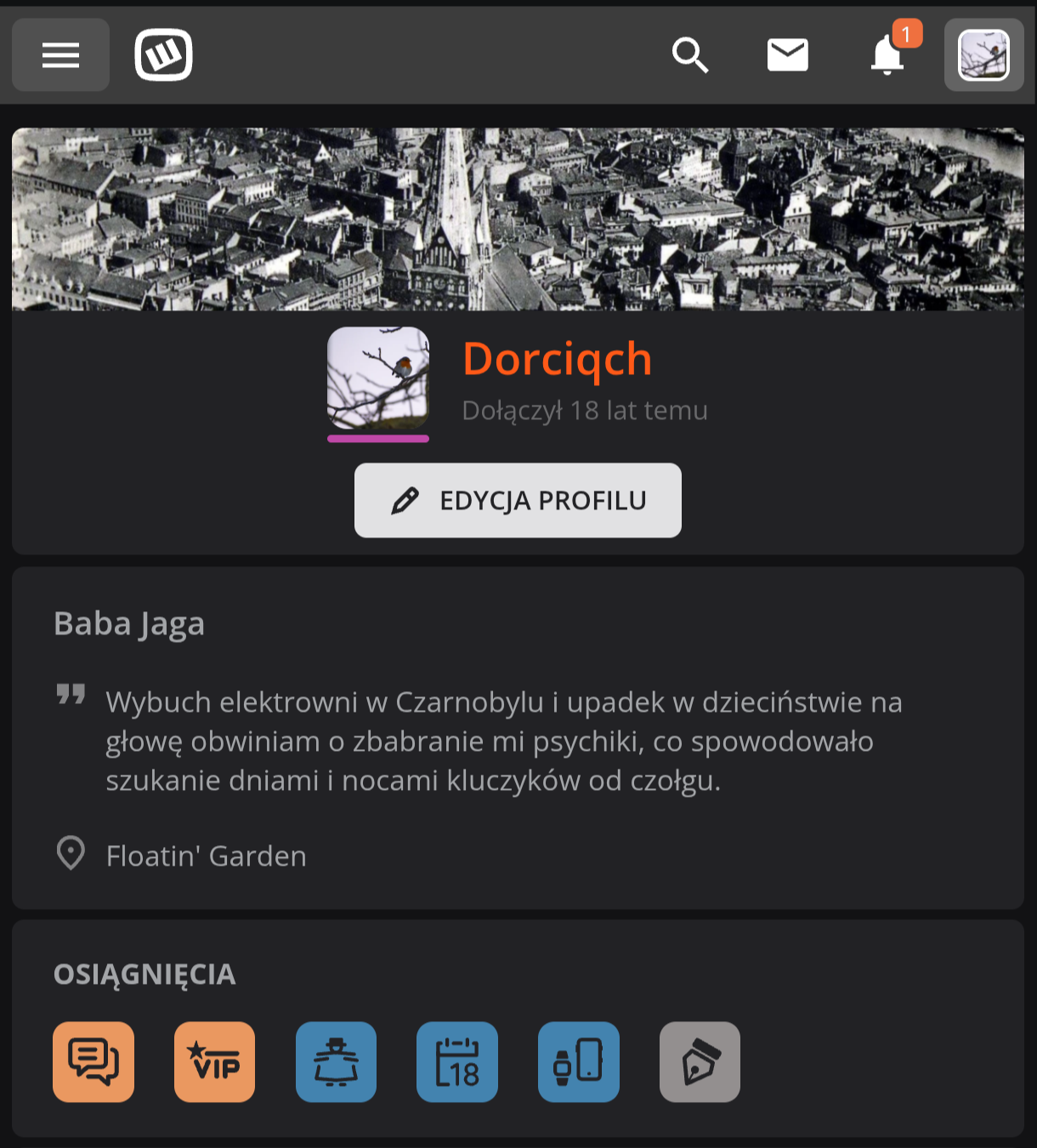This screenshot has height=1148, width=1037.
Task: Open private messages envelope
Action: (787, 55)
